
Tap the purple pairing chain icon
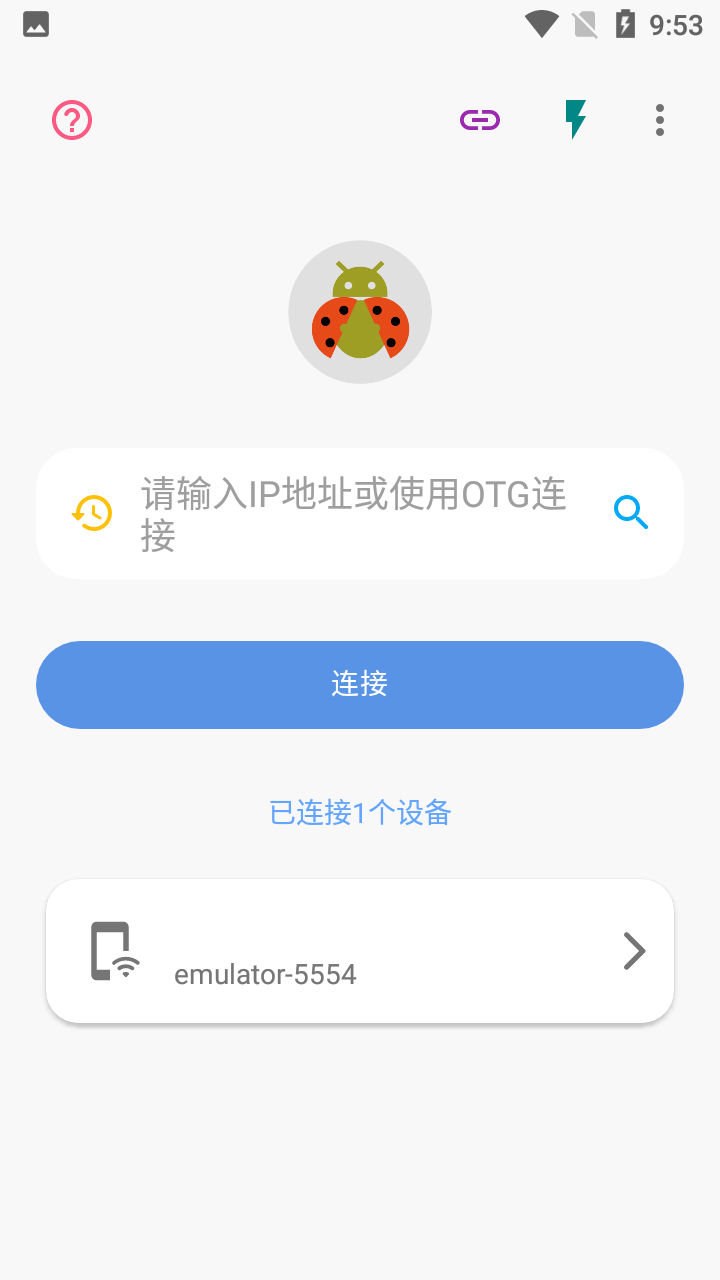click(x=479, y=119)
